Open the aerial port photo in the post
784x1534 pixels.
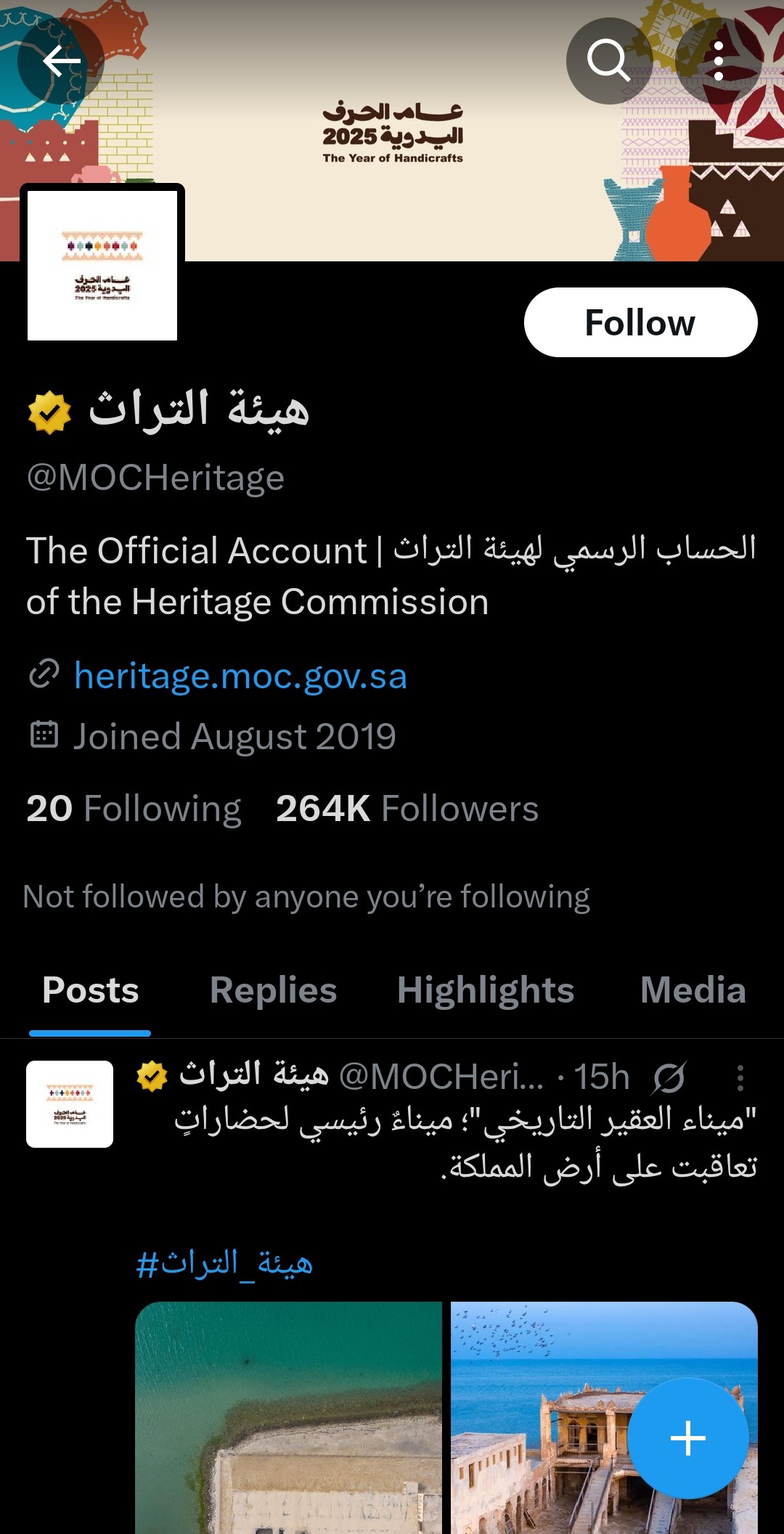tap(288, 1416)
